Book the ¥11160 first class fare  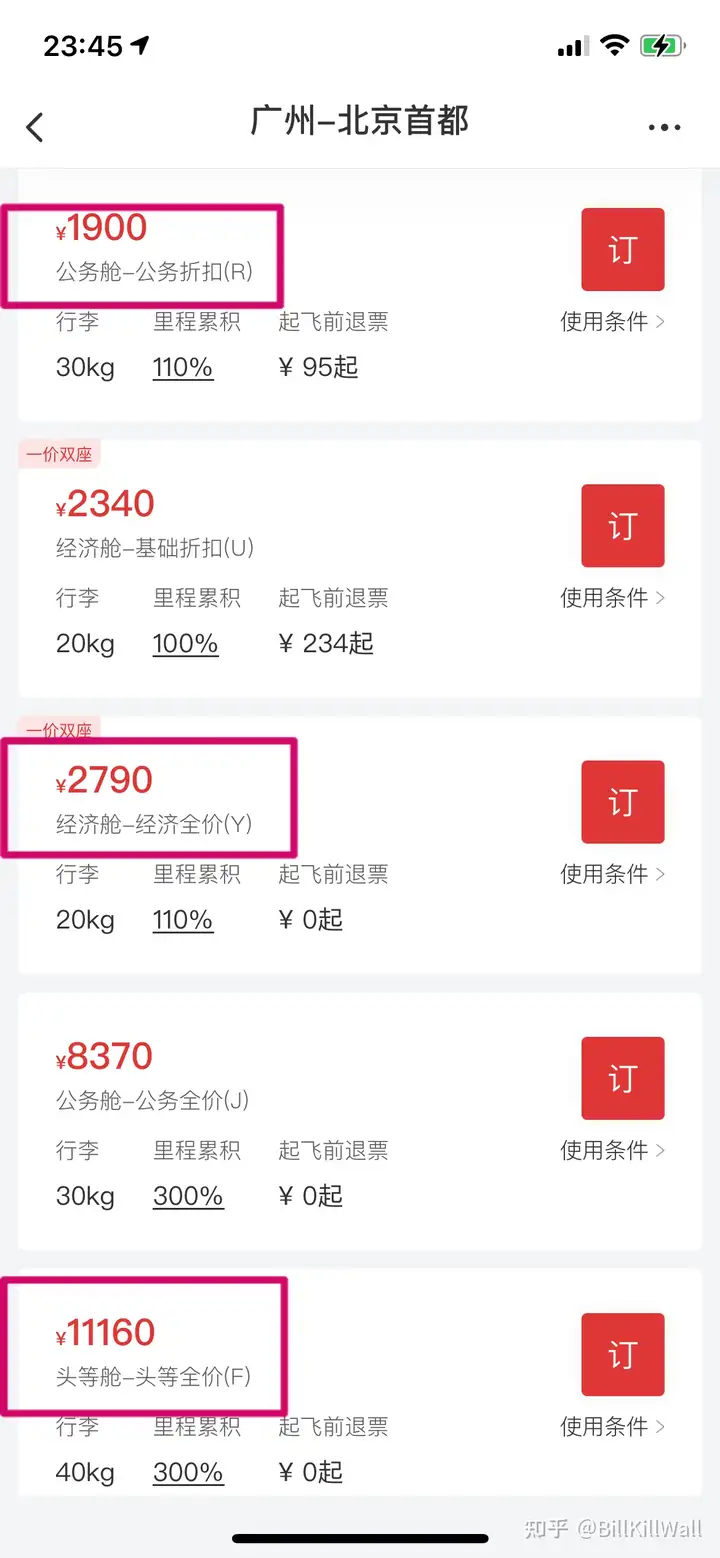[623, 1354]
